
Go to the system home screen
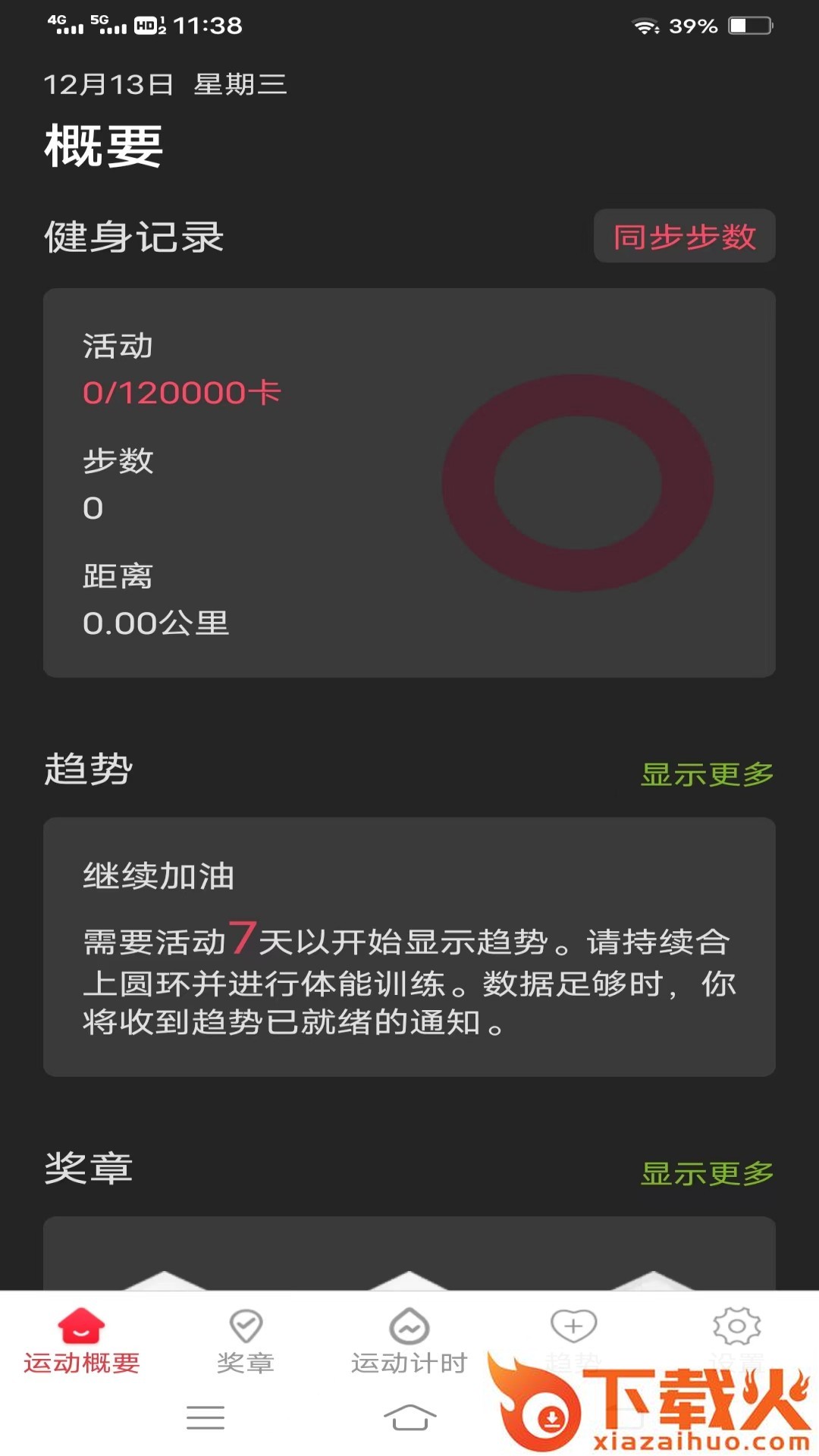coord(410,1417)
